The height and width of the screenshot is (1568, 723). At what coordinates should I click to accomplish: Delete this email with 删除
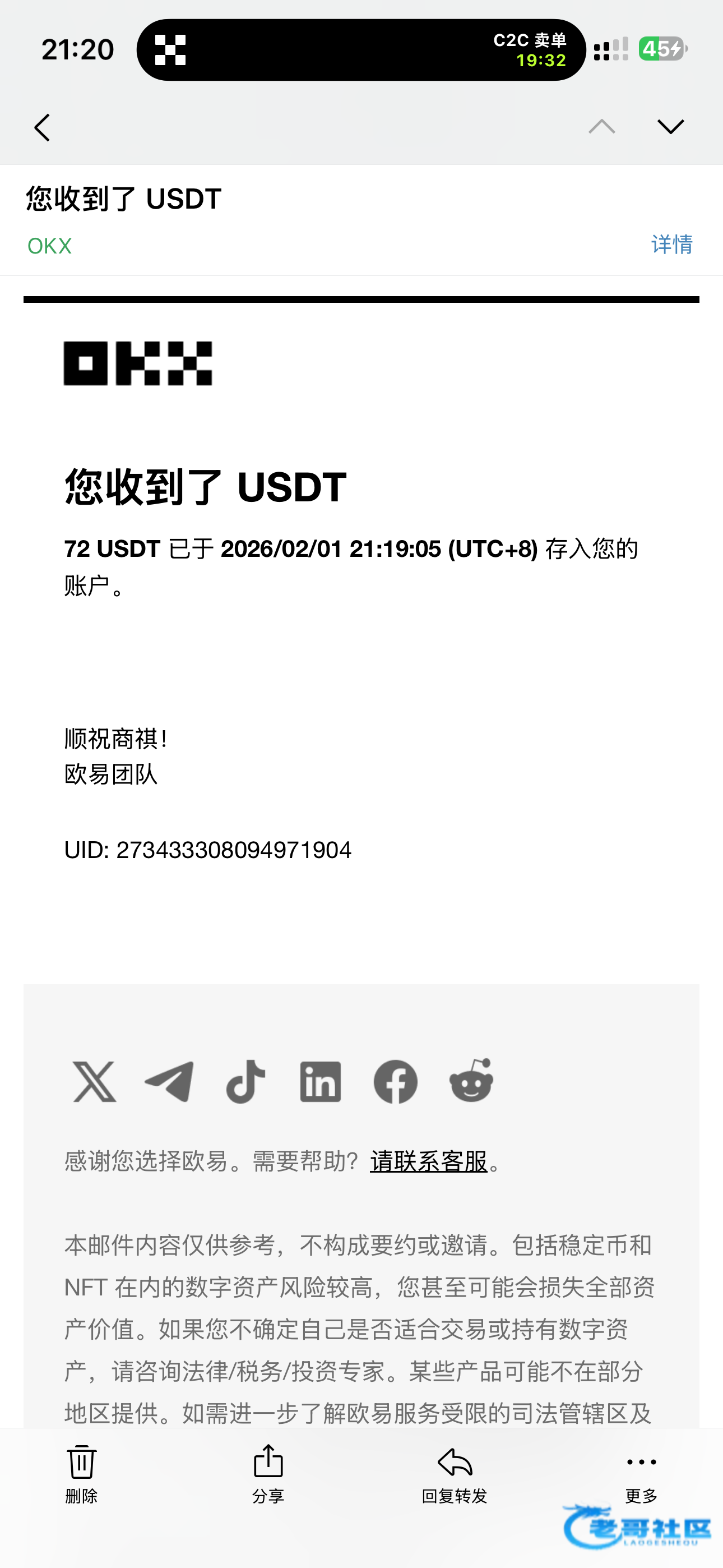coord(81,1473)
